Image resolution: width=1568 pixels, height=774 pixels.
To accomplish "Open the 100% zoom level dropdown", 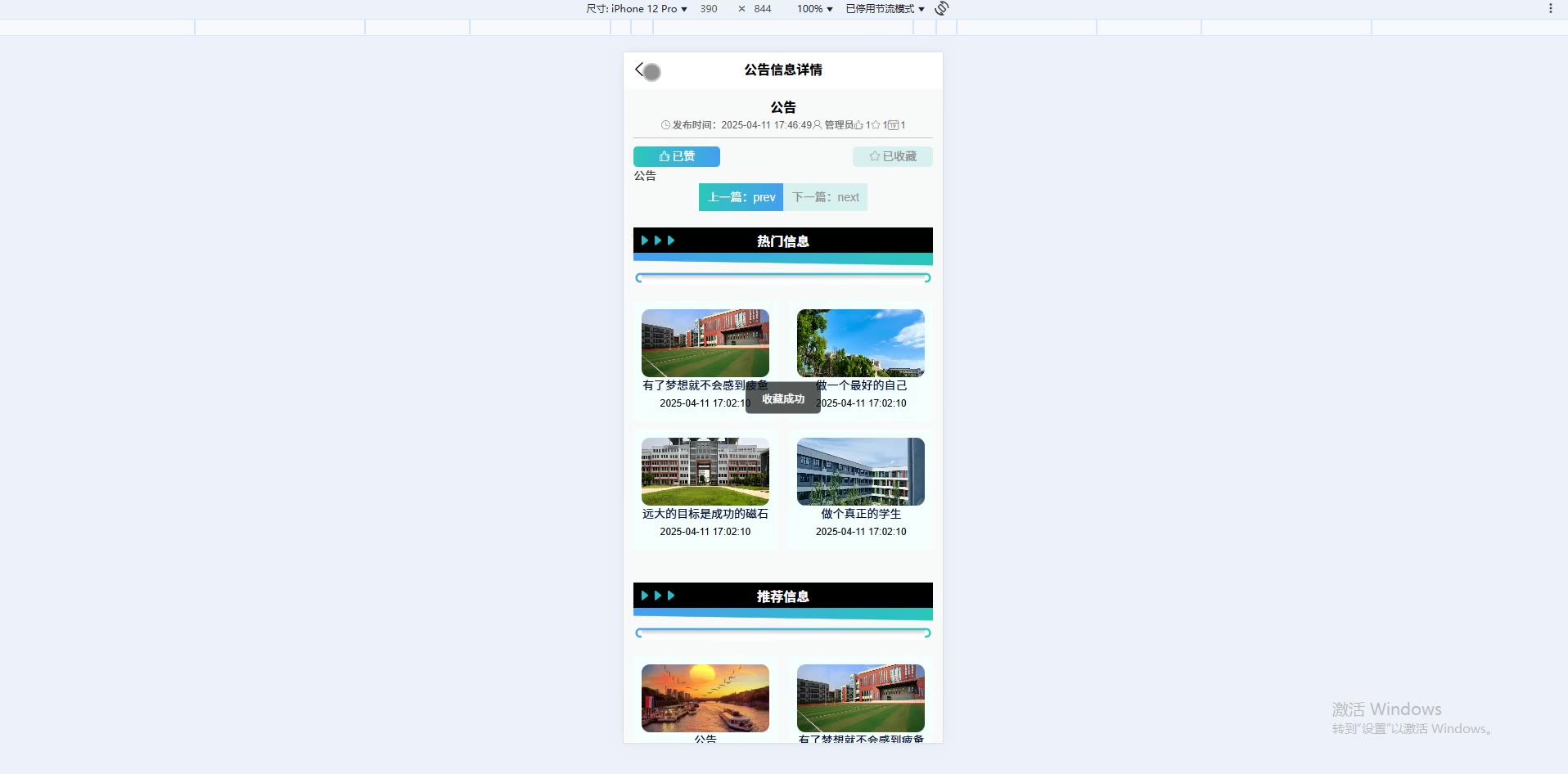I will pyautogui.click(x=814, y=9).
